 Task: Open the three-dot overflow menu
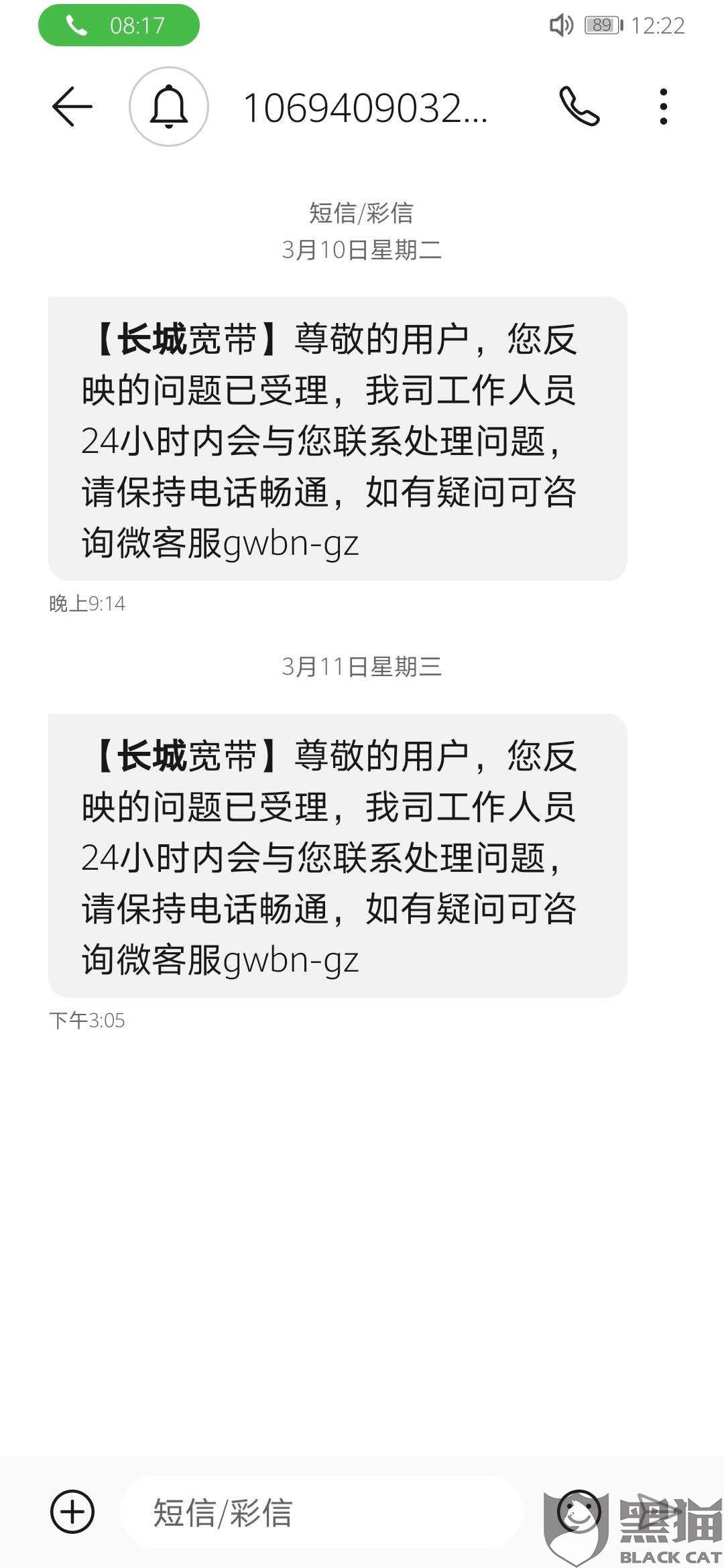click(x=663, y=107)
